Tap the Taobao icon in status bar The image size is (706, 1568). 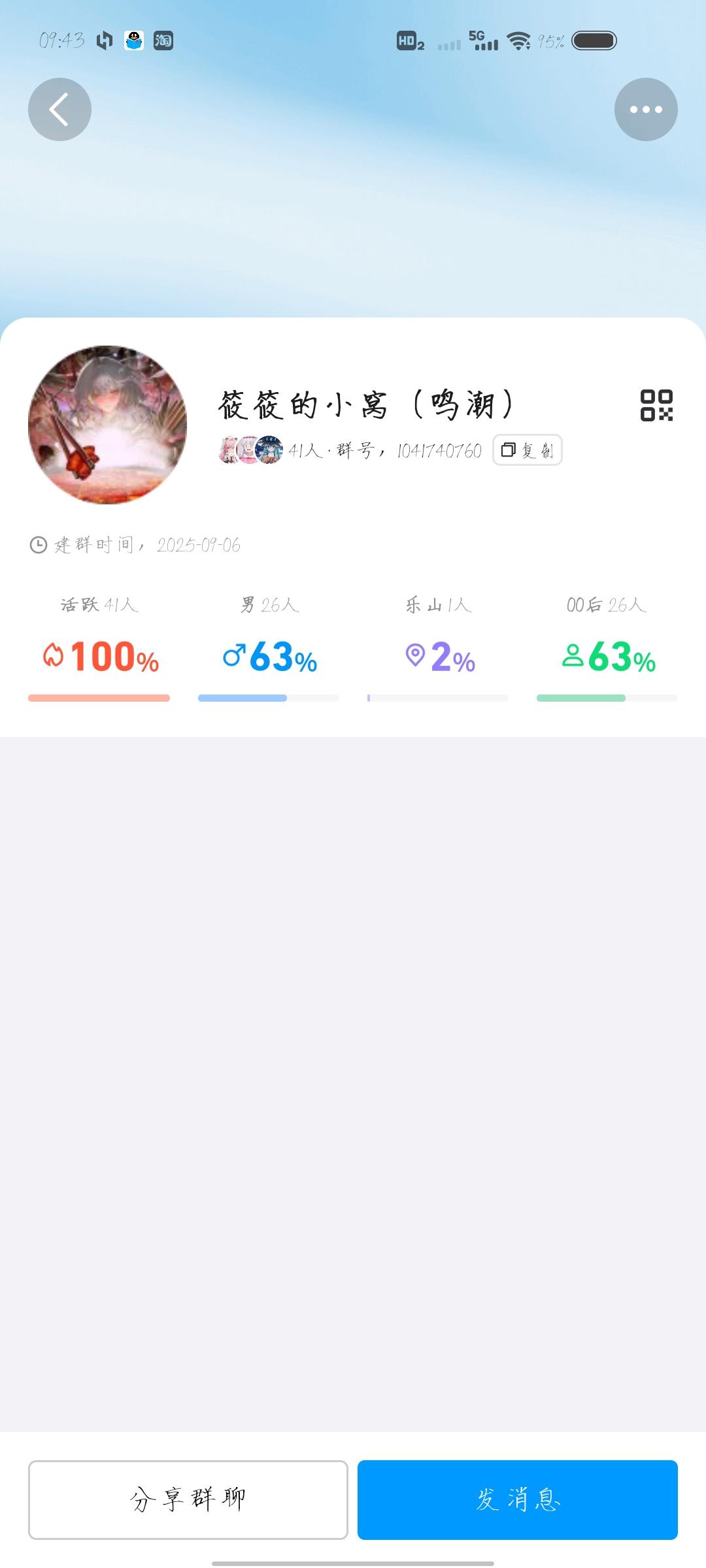[163, 41]
